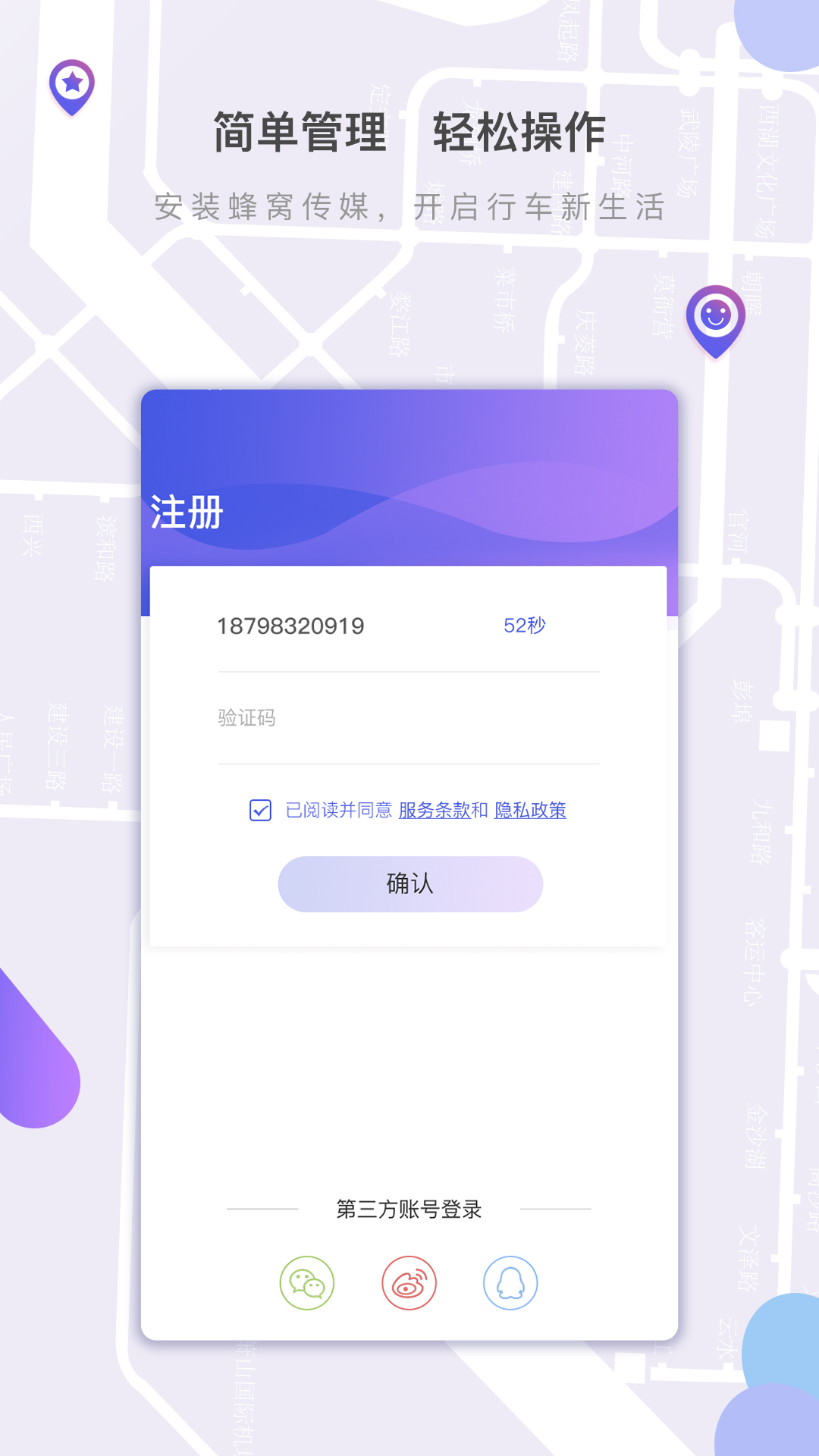819x1456 pixels.
Task: Log in with WeChat
Action: click(x=307, y=1283)
